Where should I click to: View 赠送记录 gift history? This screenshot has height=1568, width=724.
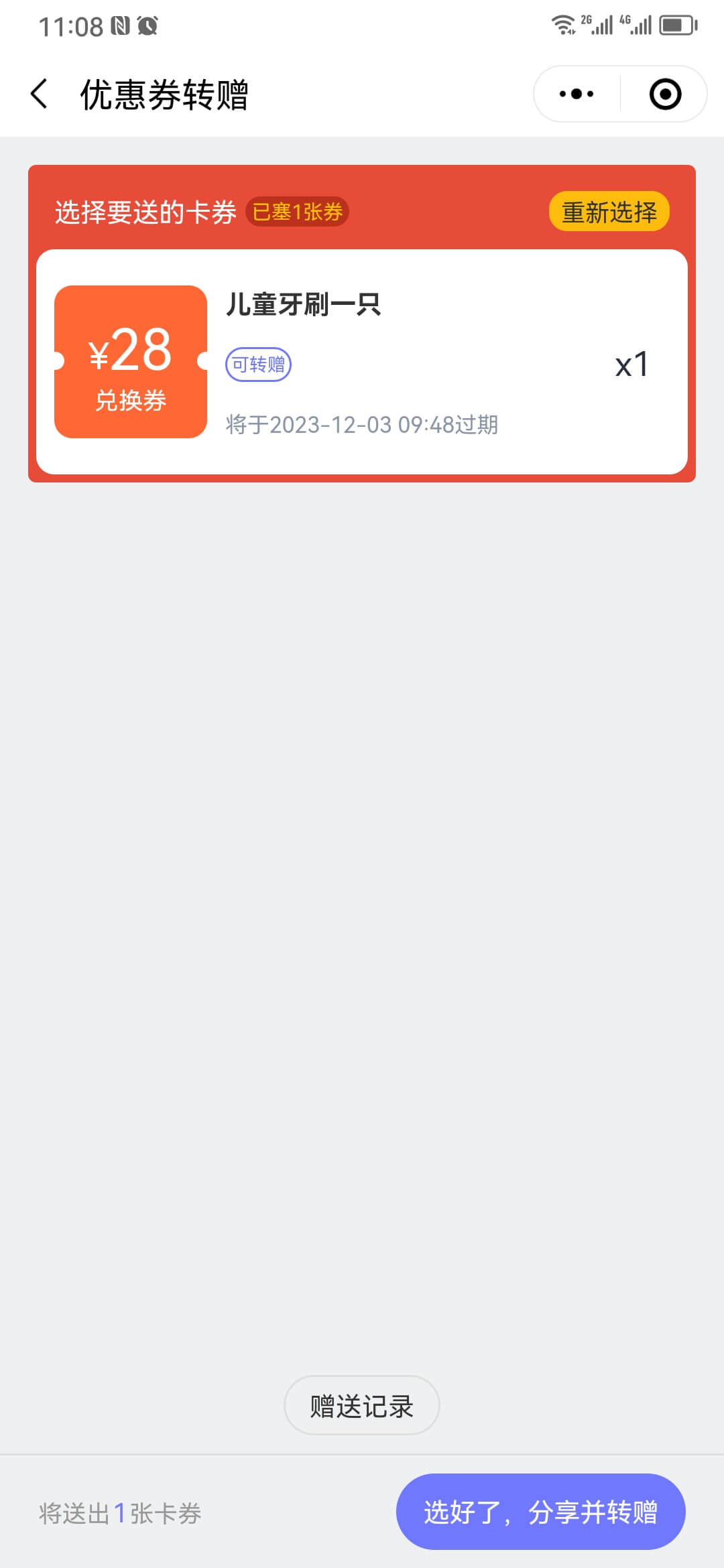(362, 1406)
